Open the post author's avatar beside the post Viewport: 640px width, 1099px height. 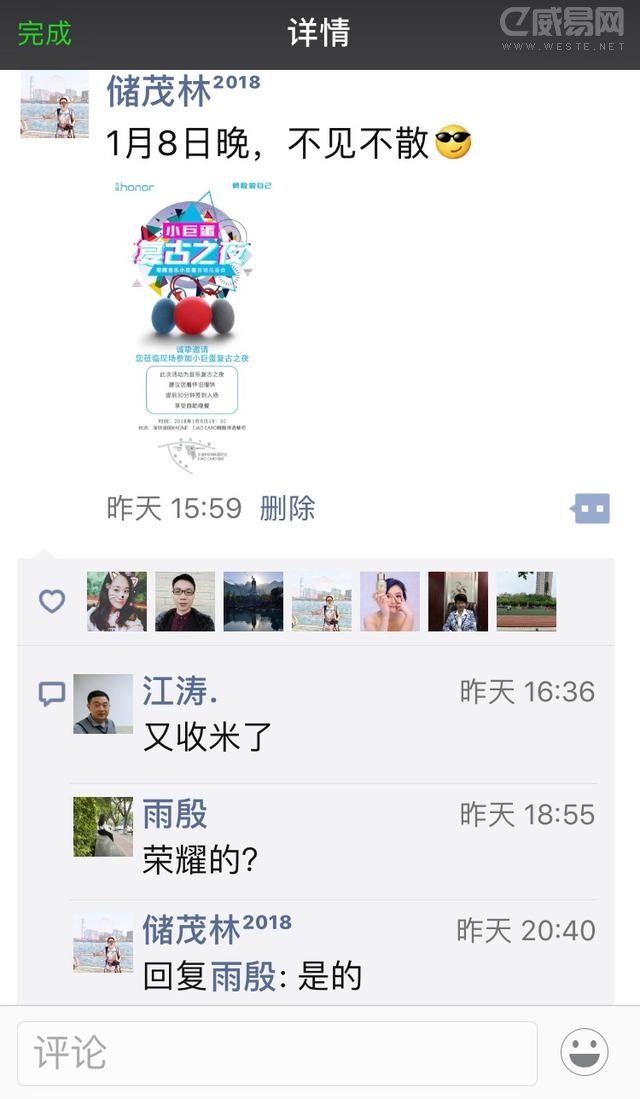[55, 105]
